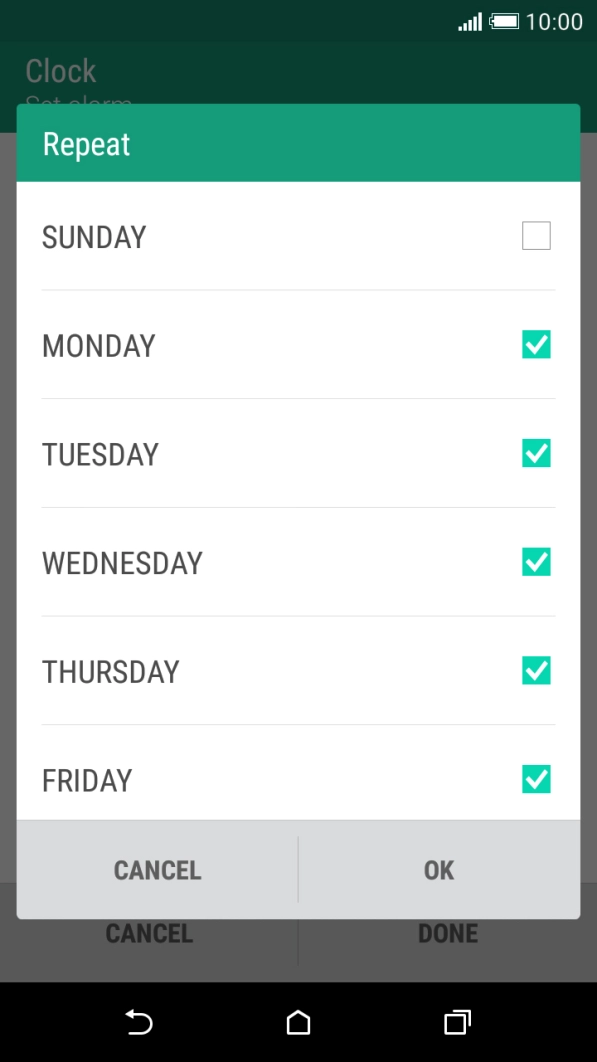597x1062 pixels.
Task: Check the Sunday checkbox
Action: (x=536, y=236)
